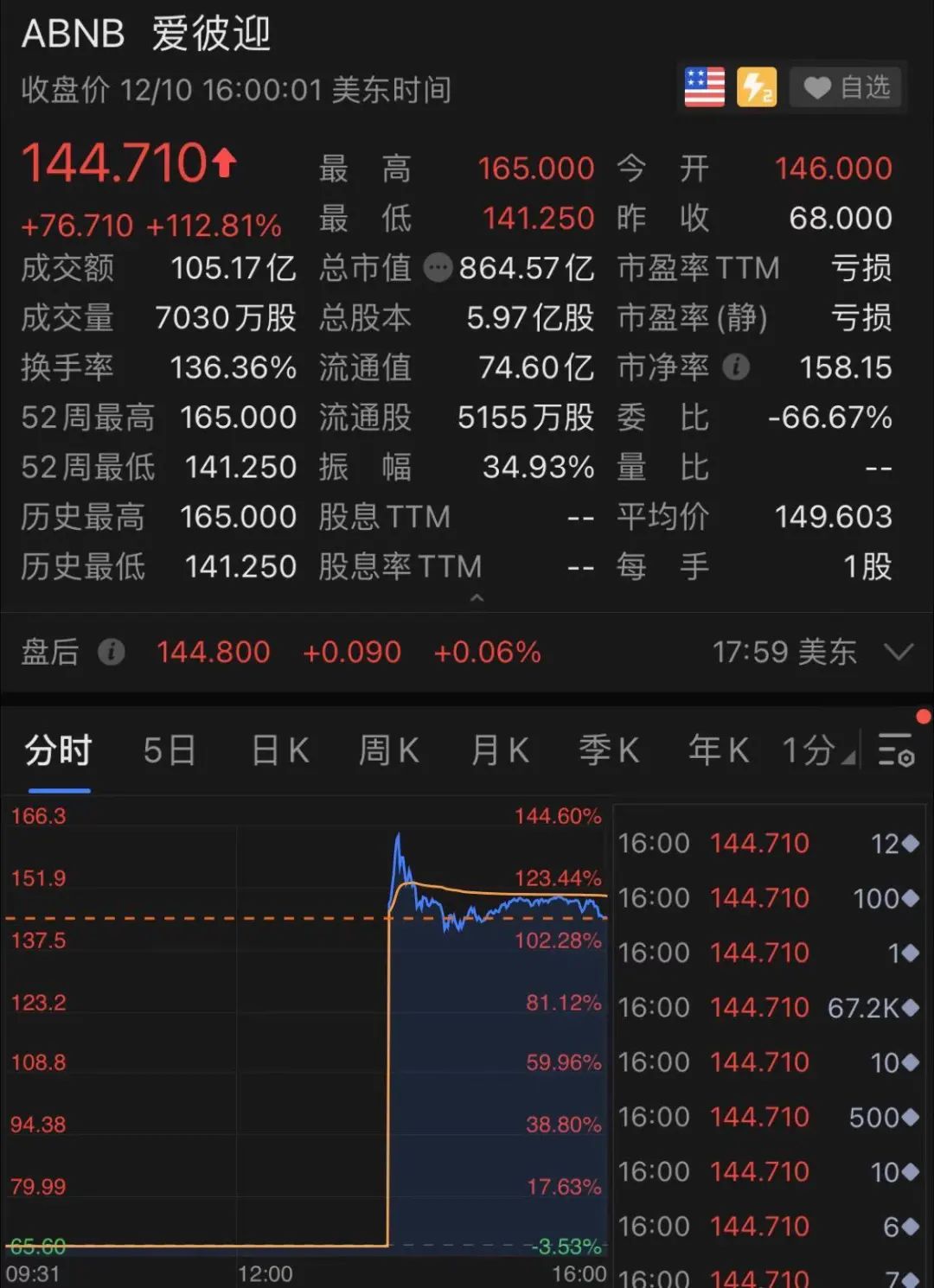Open the Level-2 quotes lightning icon
Image resolution: width=934 pixels, height=1288 pixels.
pyautogui.click(x=756, y=86)
